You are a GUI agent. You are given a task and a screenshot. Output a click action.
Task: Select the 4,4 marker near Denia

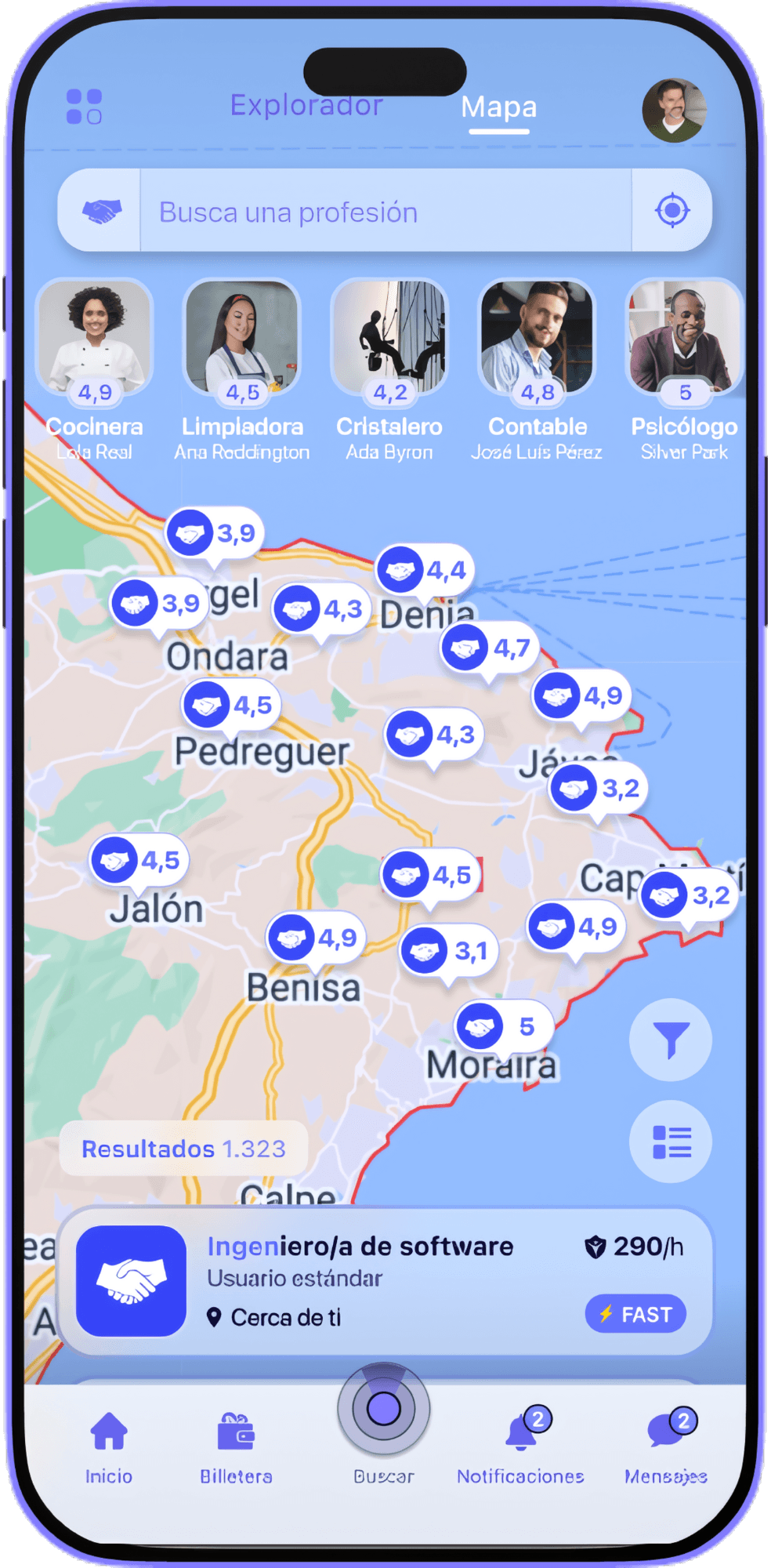[x=424, y=570]
